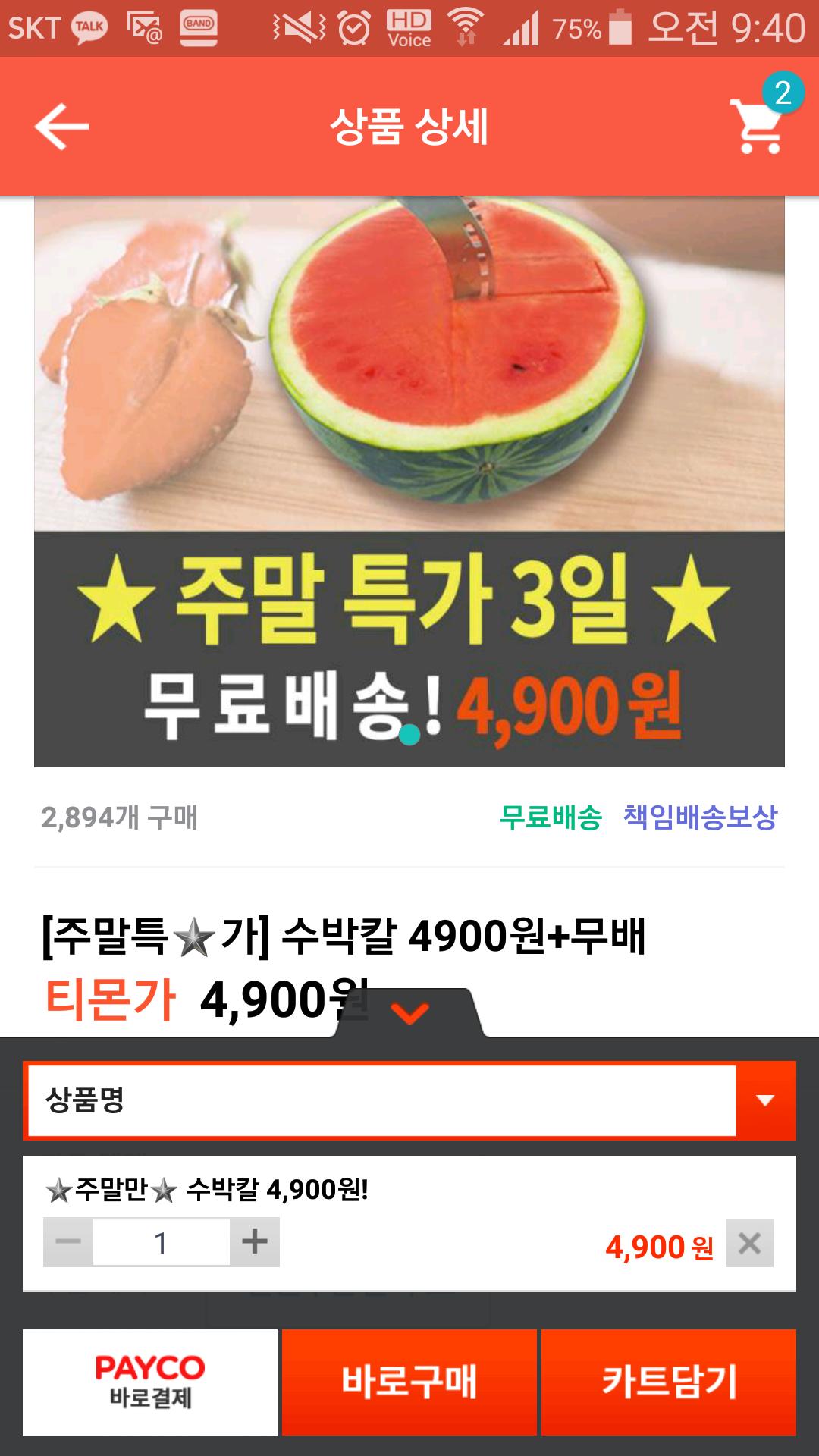Image resolution: width=819 pixels, height=1456 pixels.
Task: Tap 바로구매 to buy now
Action: coord(409,1382)
